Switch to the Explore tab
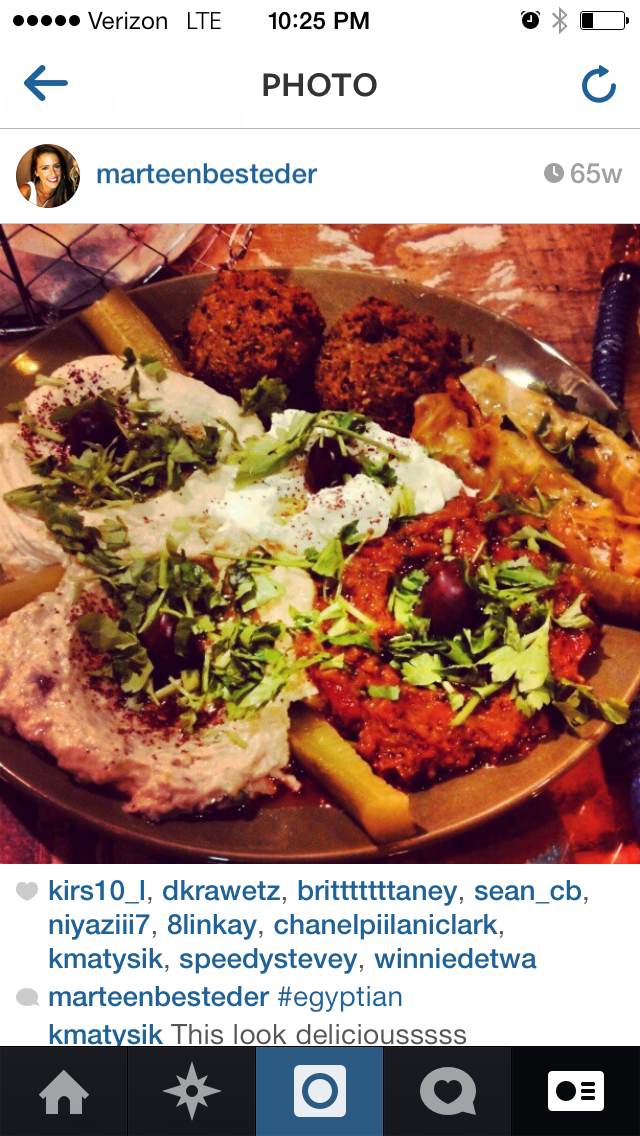 [191, 1091]
